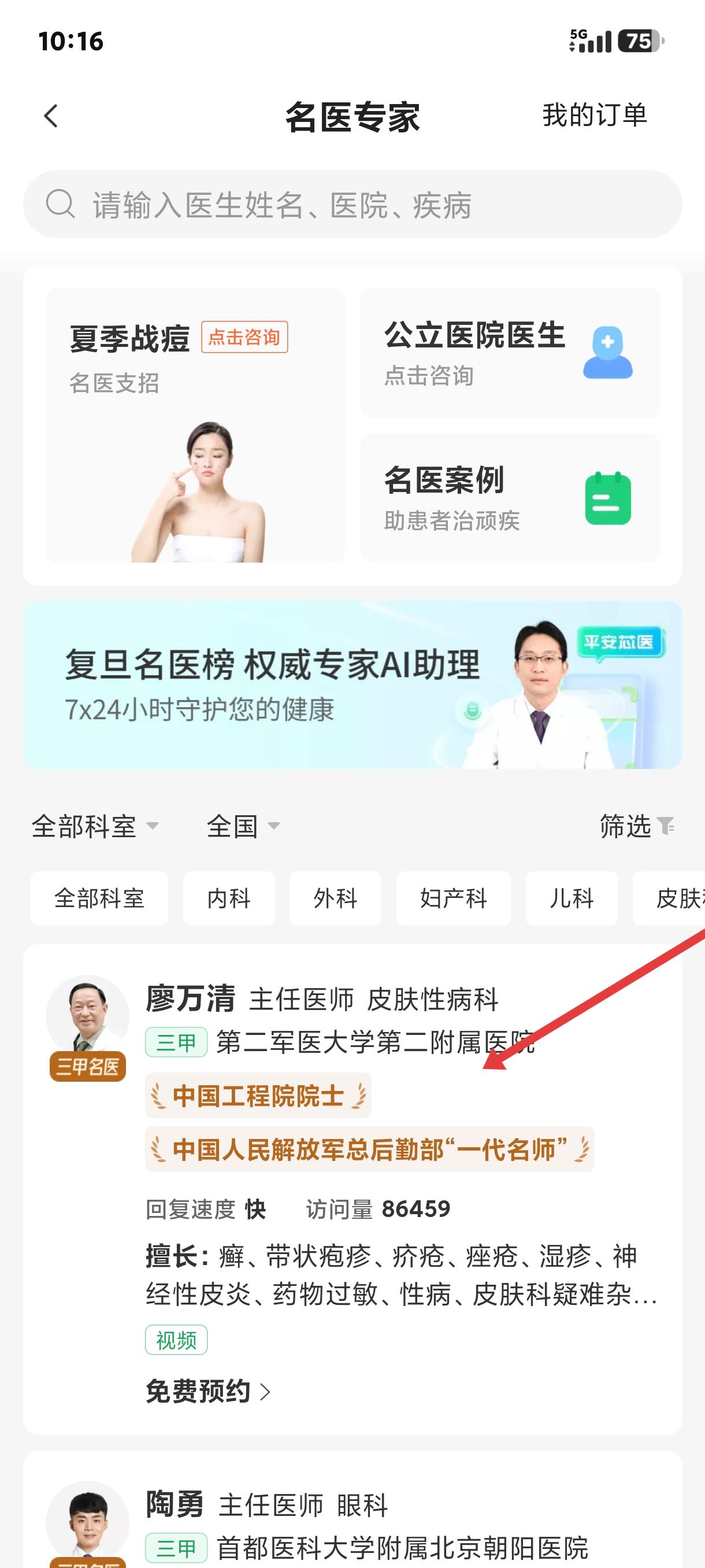The width and height of the screenshot is (705, 1568).
Task: Expand the 全部科室 dropdown
Action: (95, 826)
